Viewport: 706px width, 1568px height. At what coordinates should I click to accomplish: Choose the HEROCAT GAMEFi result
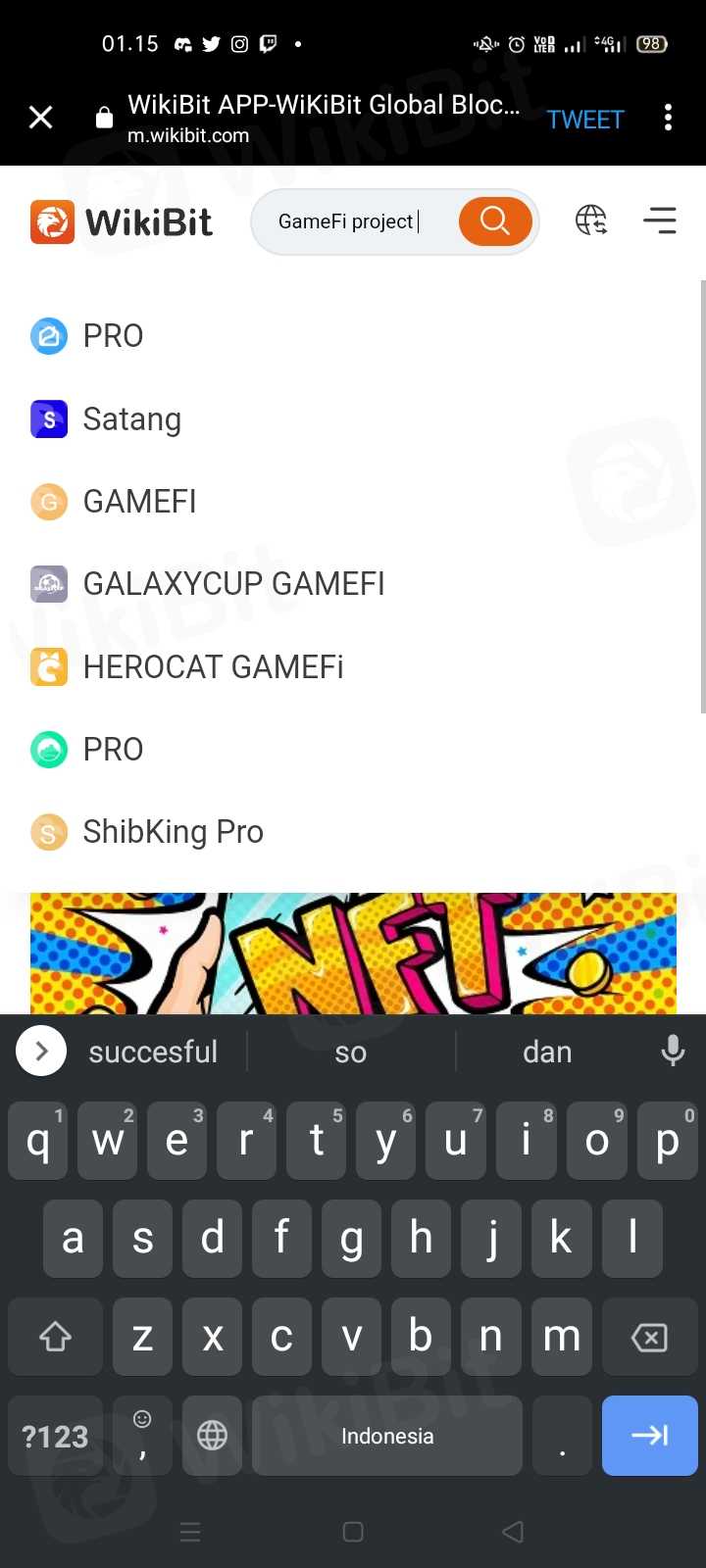(x=213, y=667)
